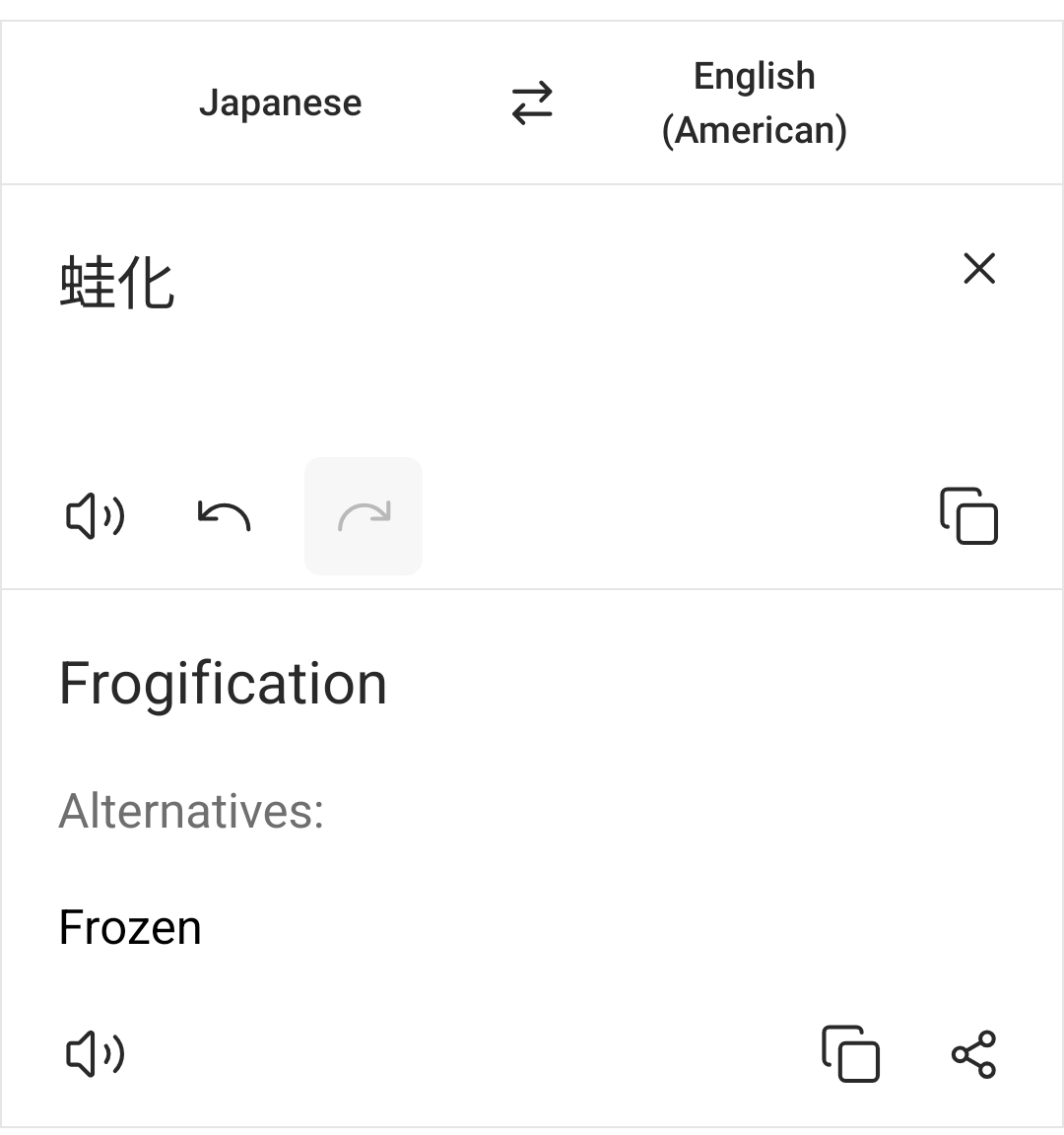The image size is (1064, 1135).
Task: Redo the last edit
Action: point(364,516)
